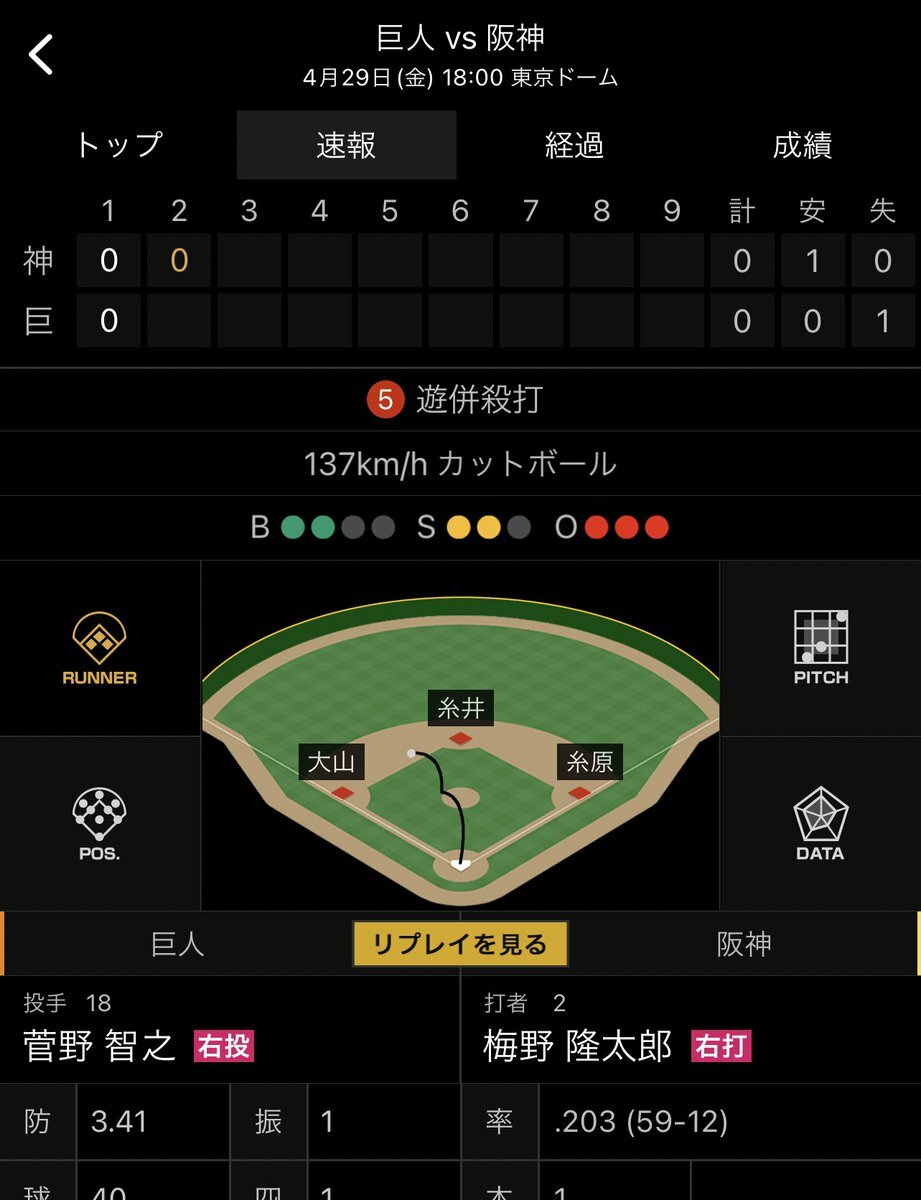The height and width of the screenshot is (1200, 921).
Task: Open batter 梅野 隆太郎's profile
Action: click(577, 1046)
